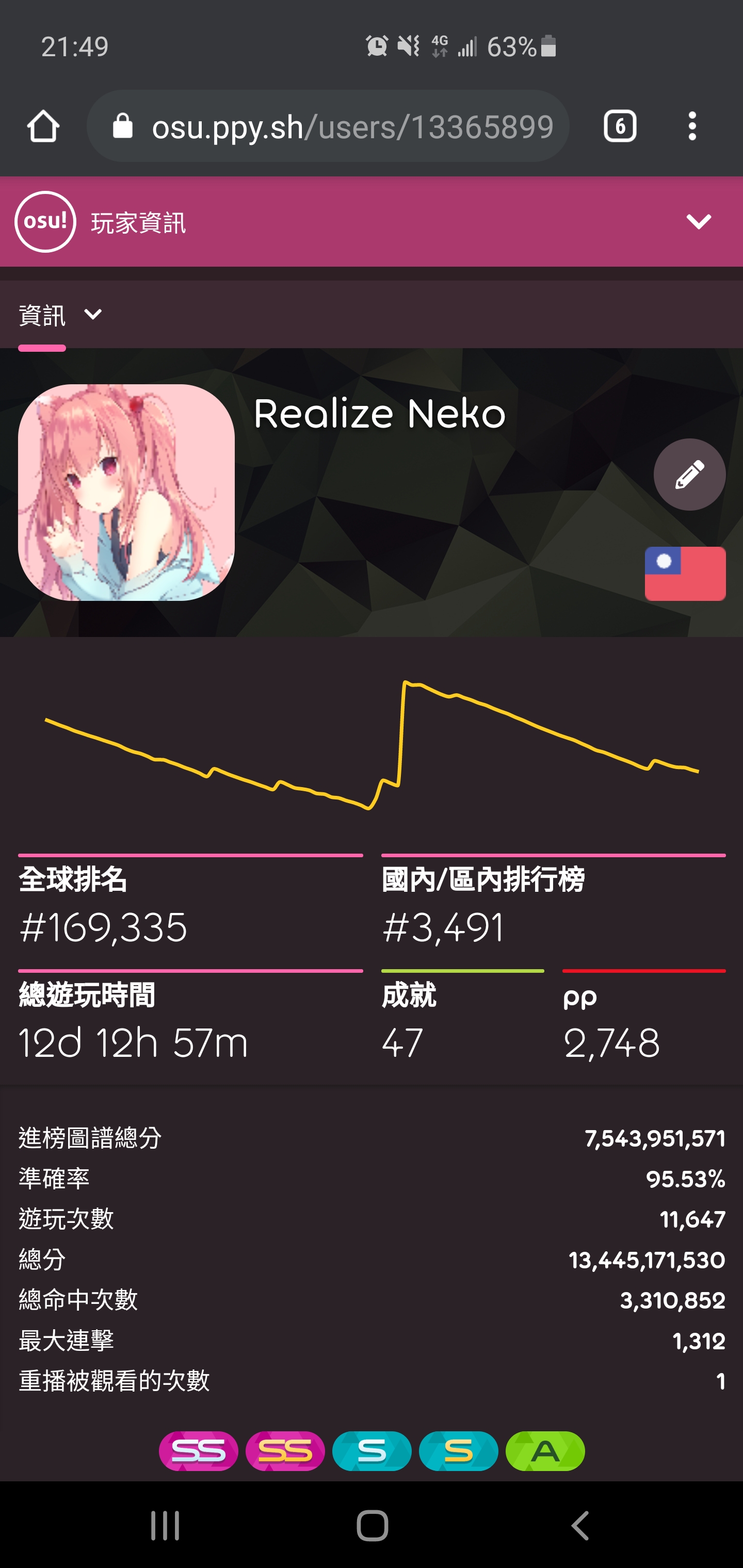The width and height of the screenshot is (743, 1568).
Task: Go to the browser home page
Action: [x=43, y=126]
